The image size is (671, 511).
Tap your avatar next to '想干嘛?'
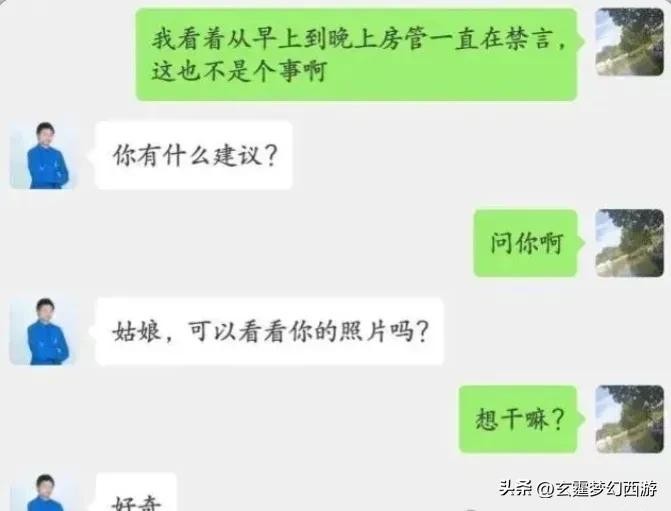click(x=629, y=419)
